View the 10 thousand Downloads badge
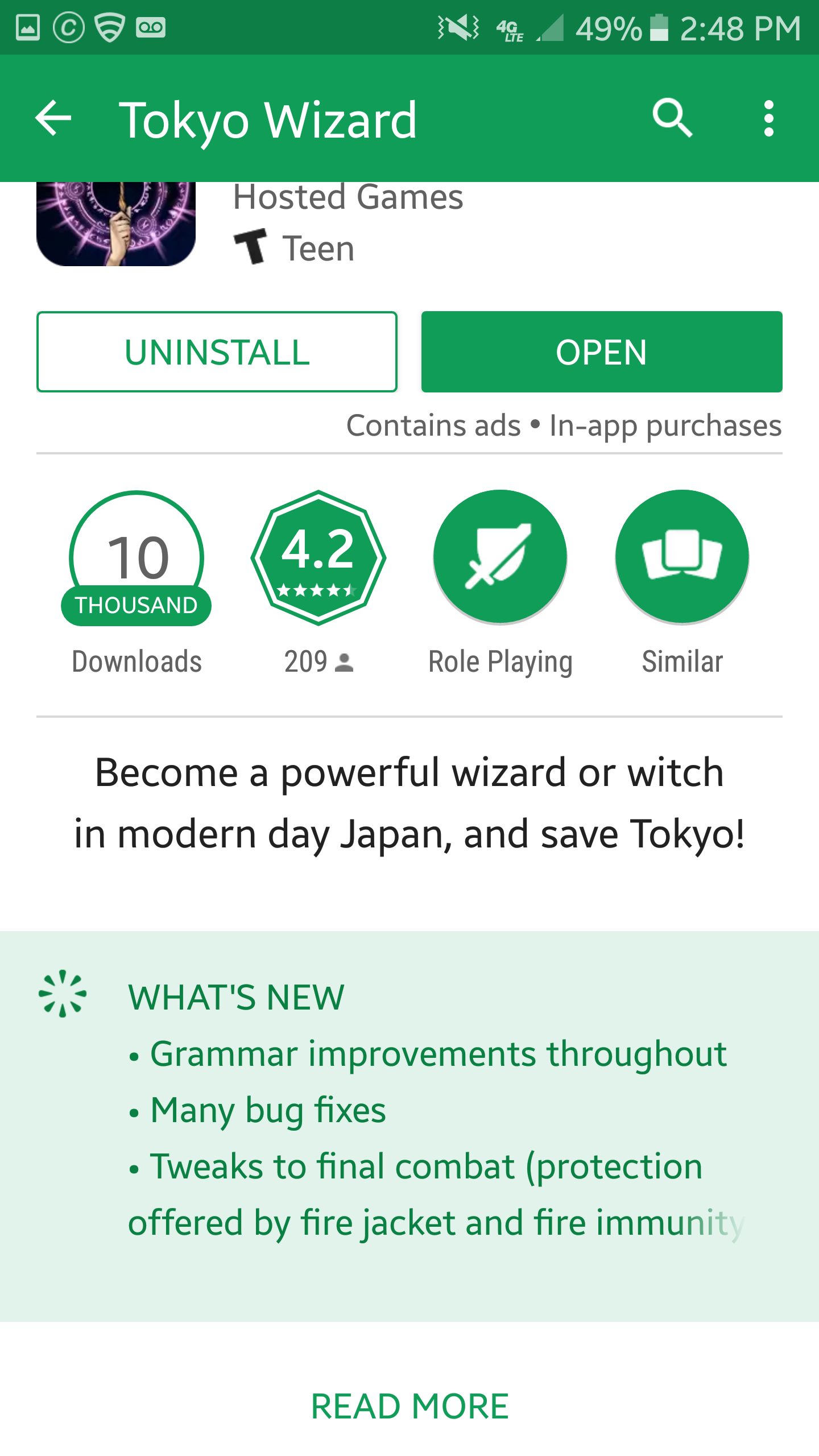The width and height of the screenshot is (819, 1456). click(x=136, y=583)
